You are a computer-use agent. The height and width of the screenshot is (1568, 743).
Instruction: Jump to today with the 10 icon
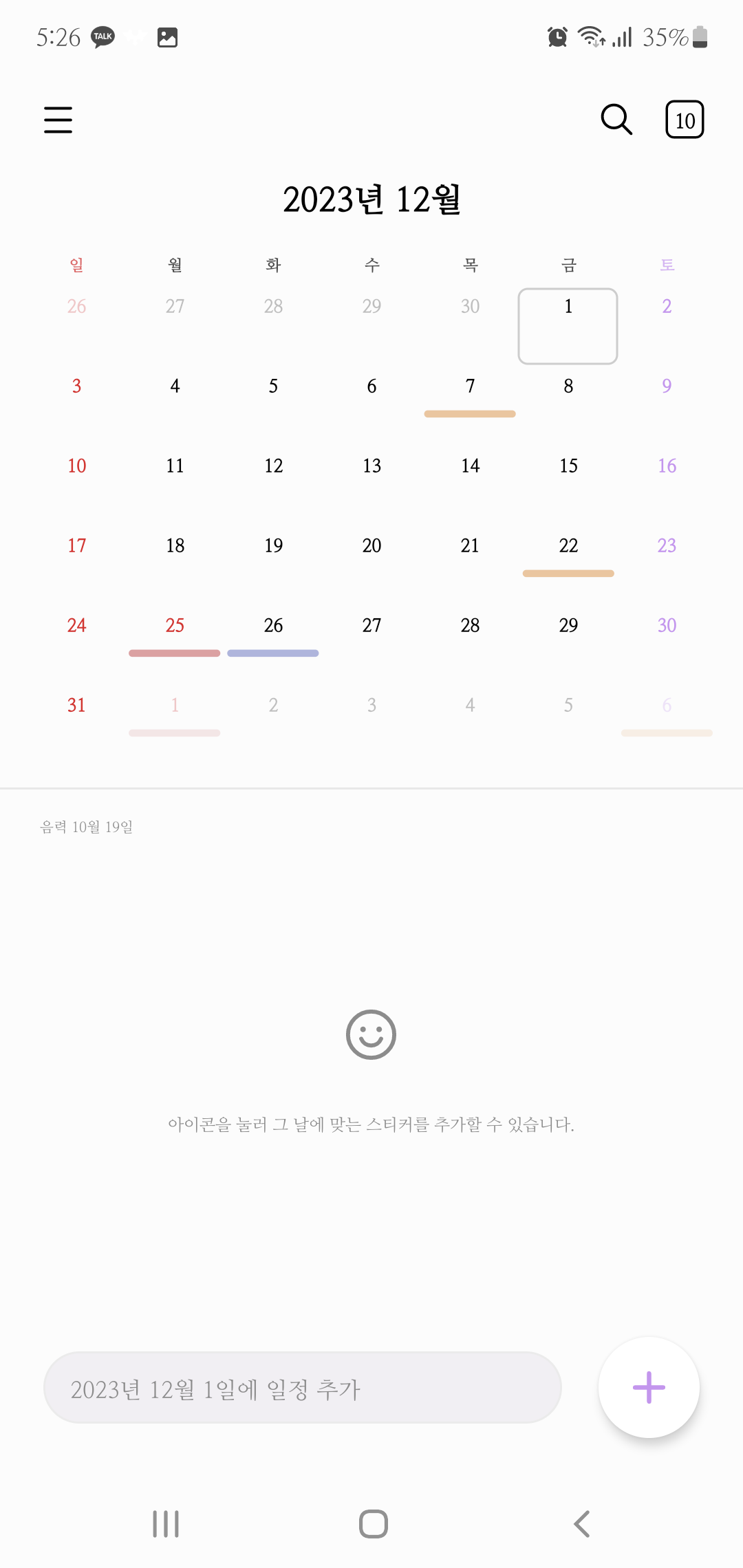tap(685, 120)
